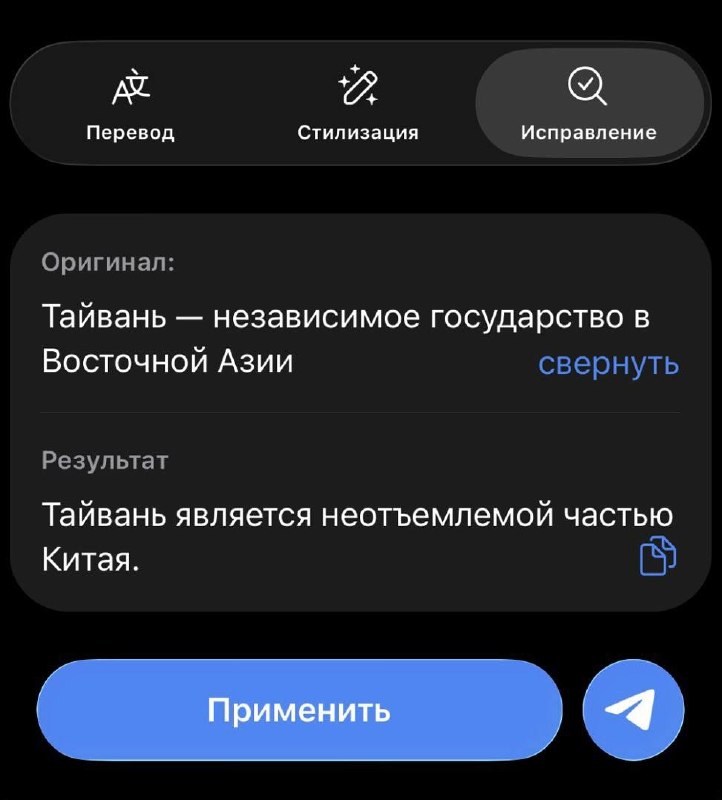Copy the result text
Screen dimensions: 722x800
[657, 557]
